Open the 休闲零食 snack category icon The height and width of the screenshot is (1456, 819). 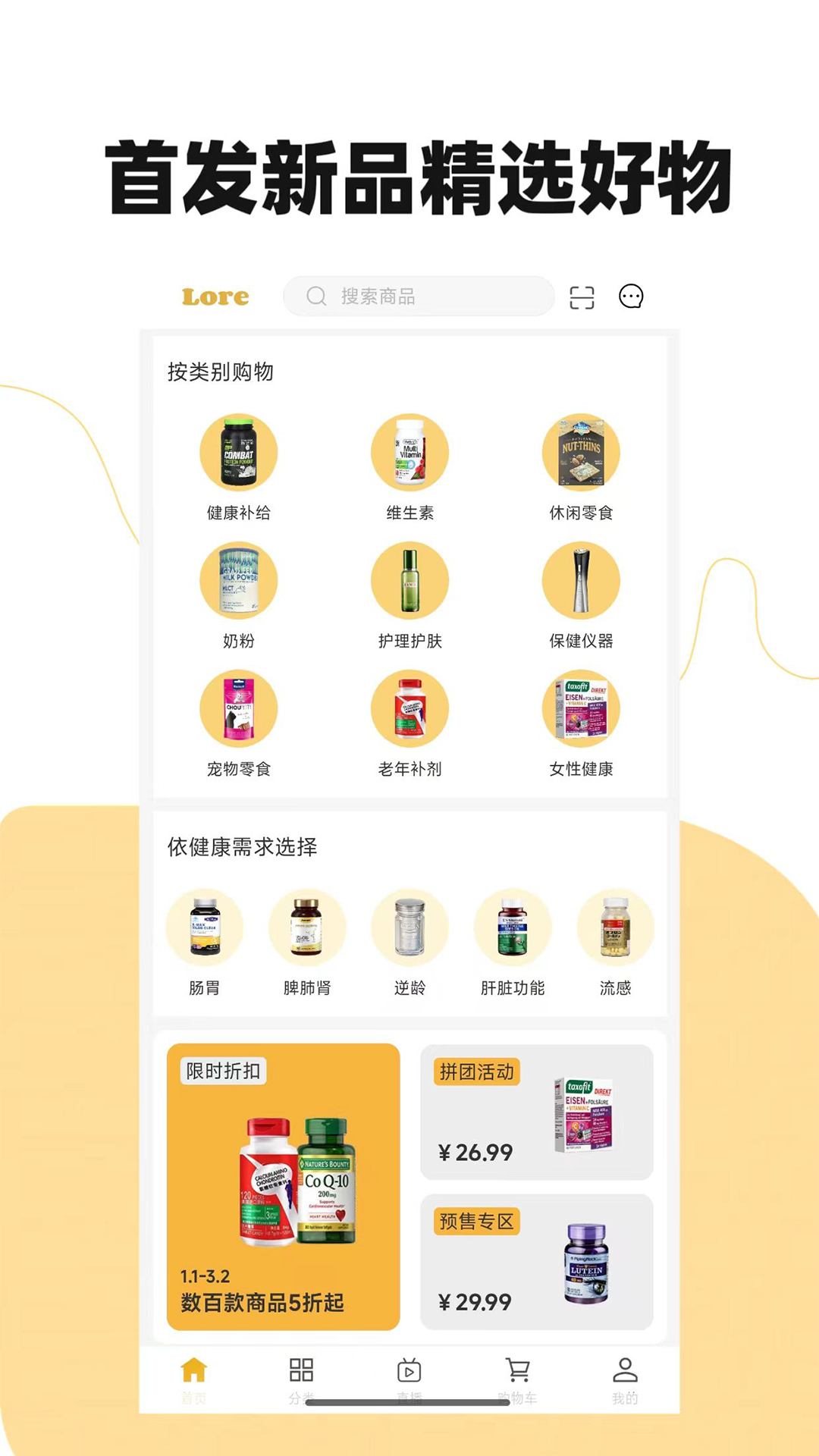[581, 452]
